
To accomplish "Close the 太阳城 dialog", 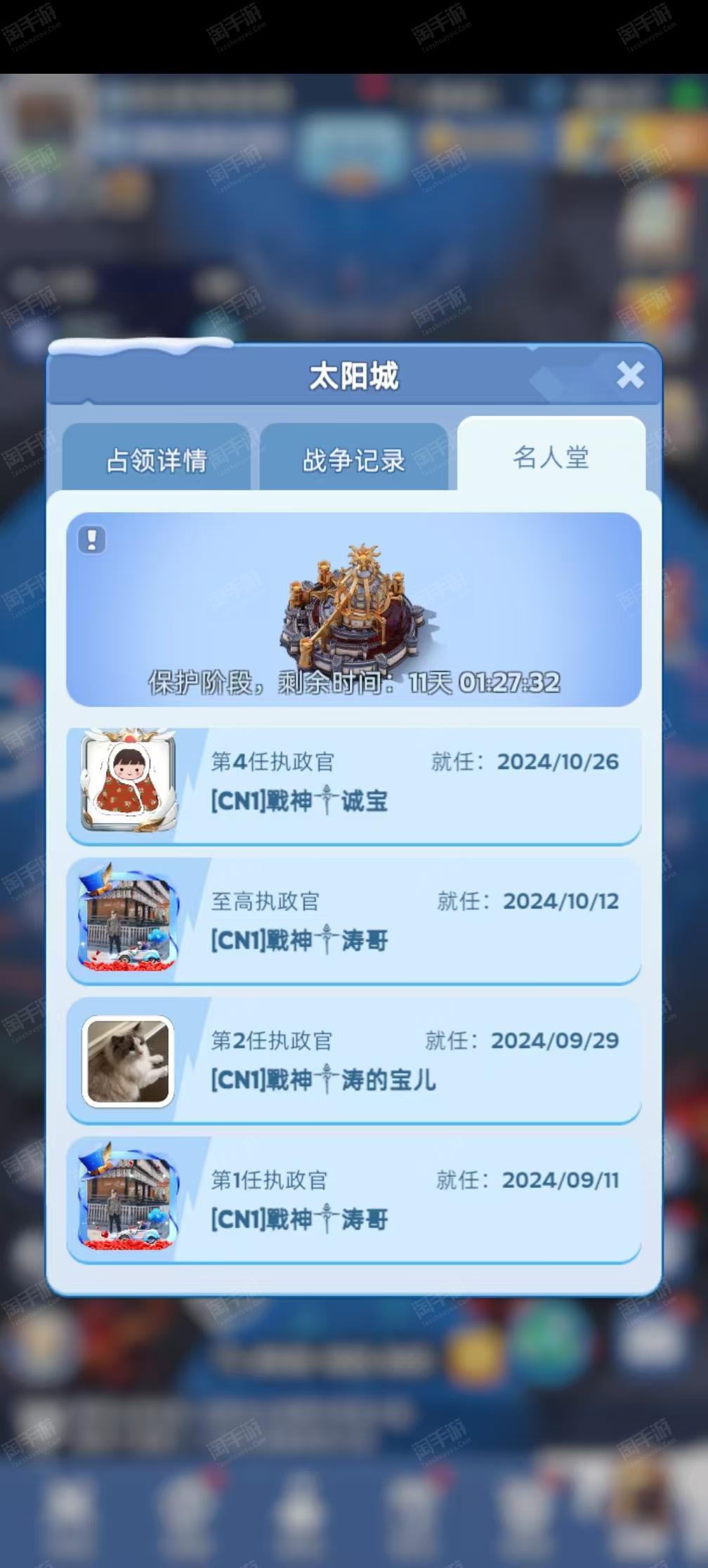I will click(x=630, y=375).
